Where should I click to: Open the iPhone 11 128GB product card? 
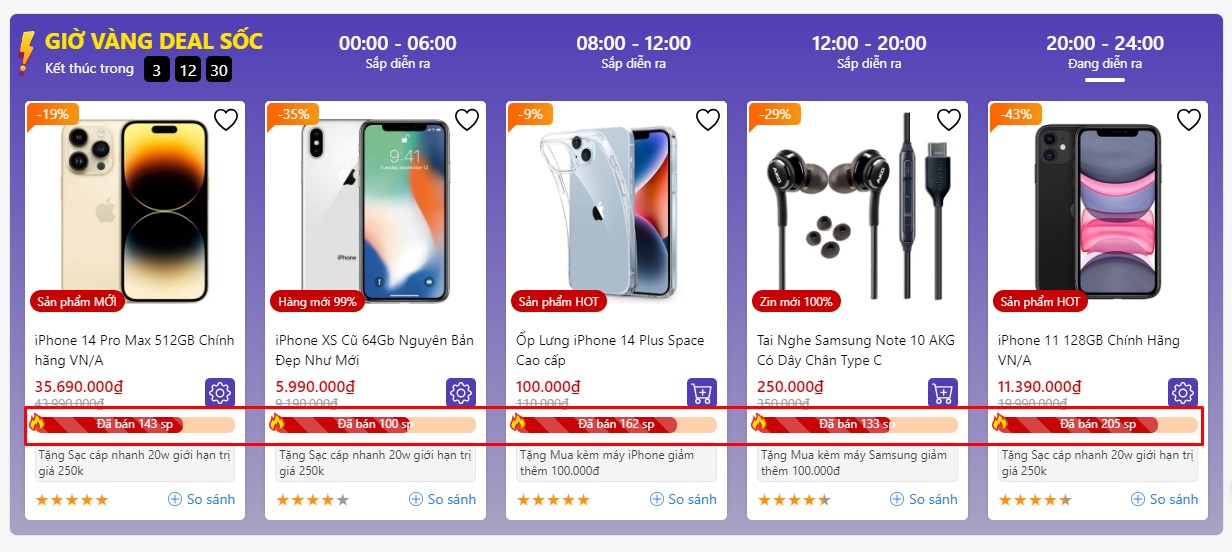[1097, 210]
